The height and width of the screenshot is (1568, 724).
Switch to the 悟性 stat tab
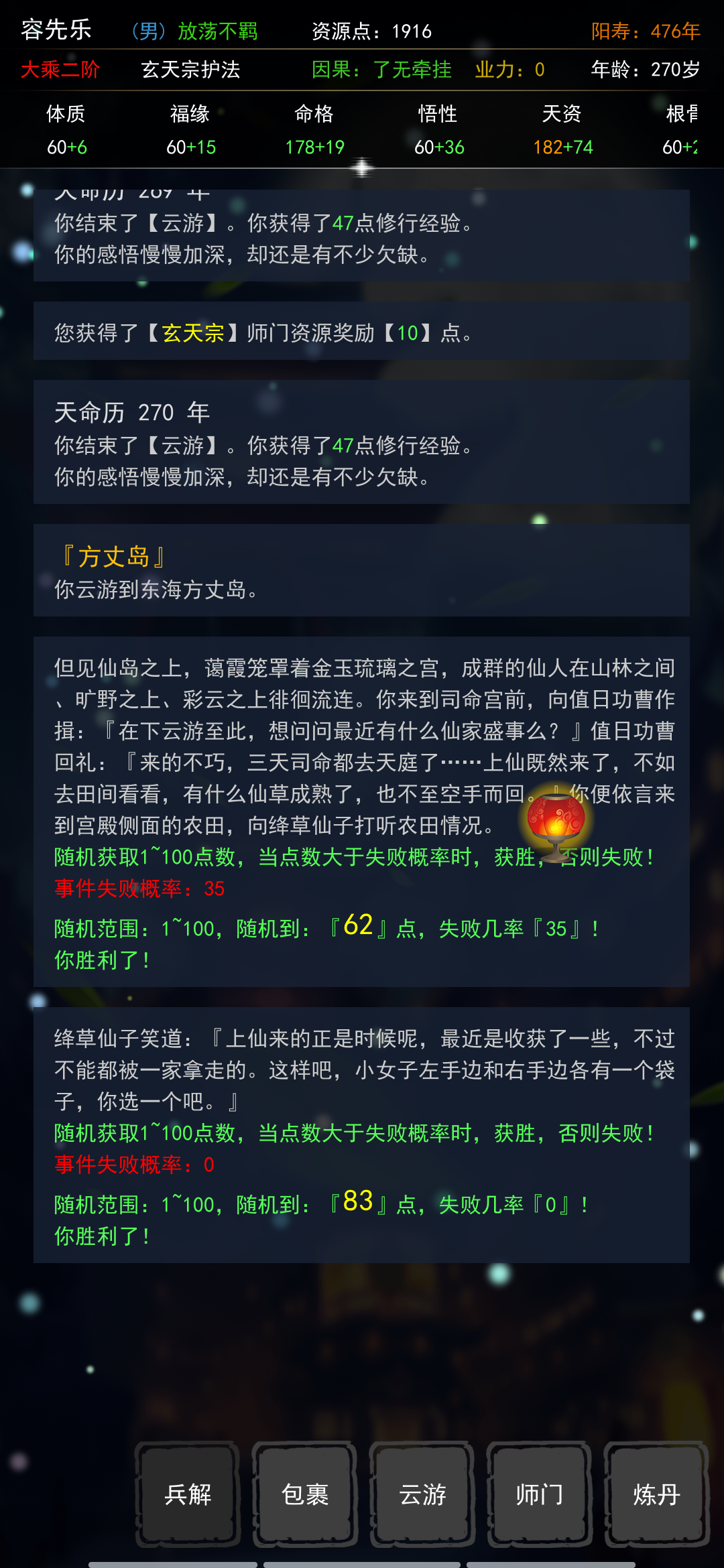436,129
